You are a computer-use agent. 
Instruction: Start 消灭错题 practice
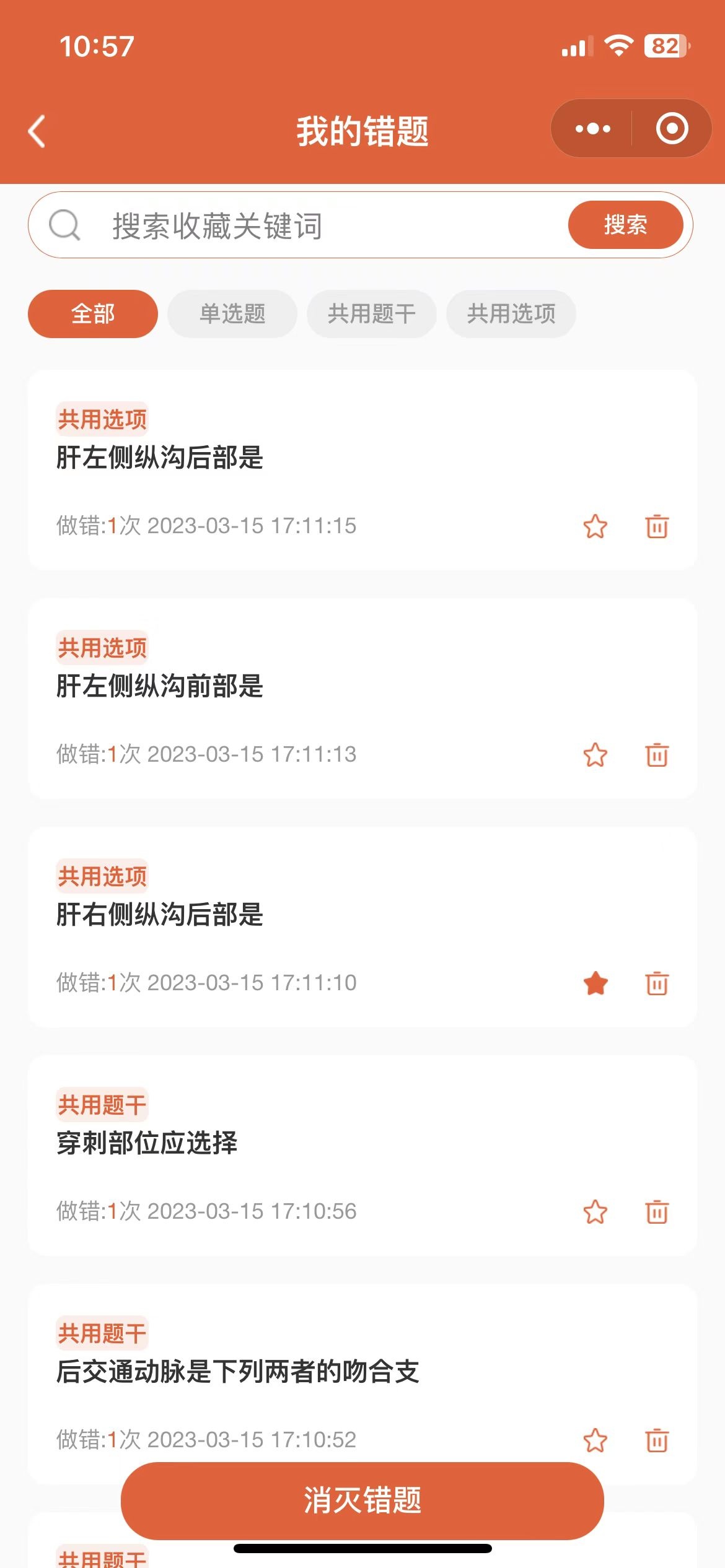[362, 1500]
